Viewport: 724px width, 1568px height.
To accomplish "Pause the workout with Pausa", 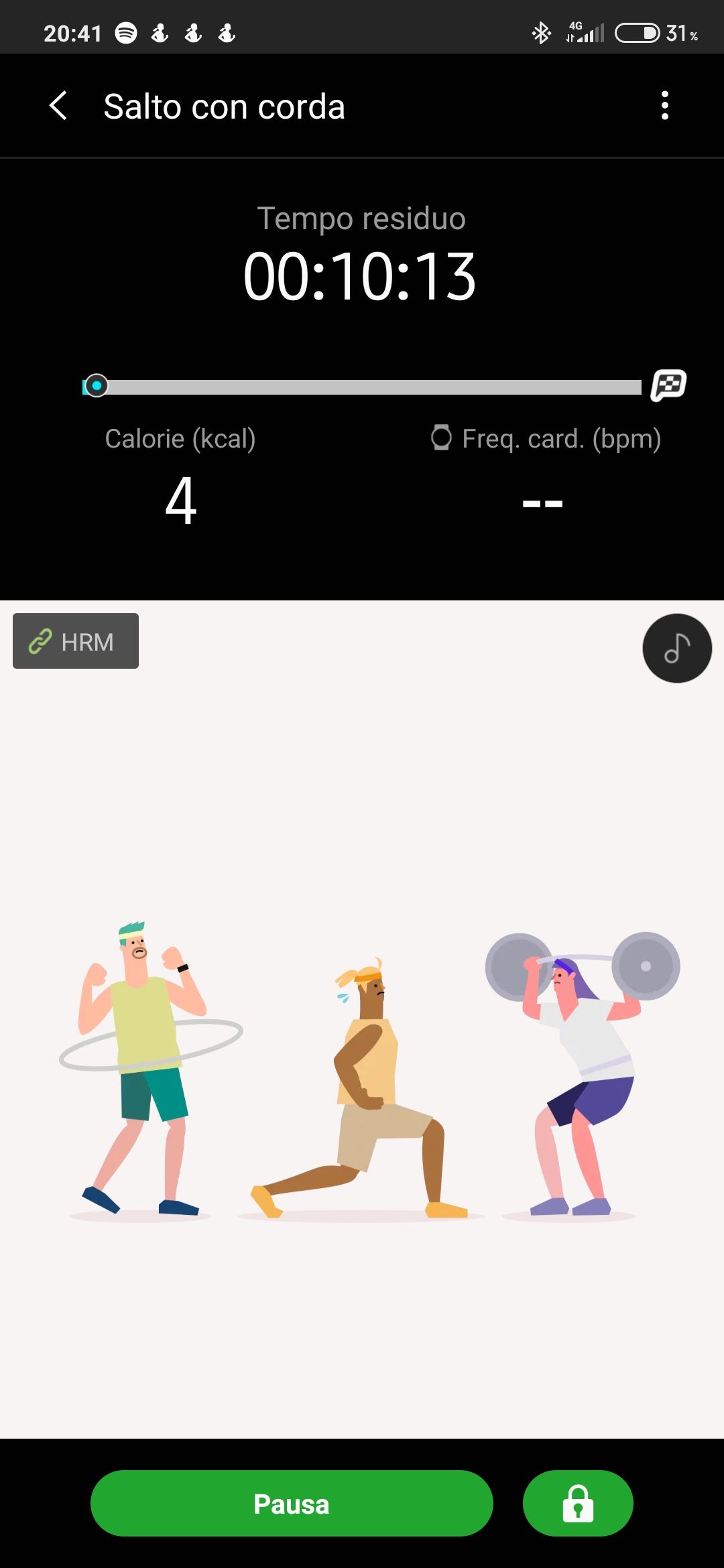I will (292, 1504).
